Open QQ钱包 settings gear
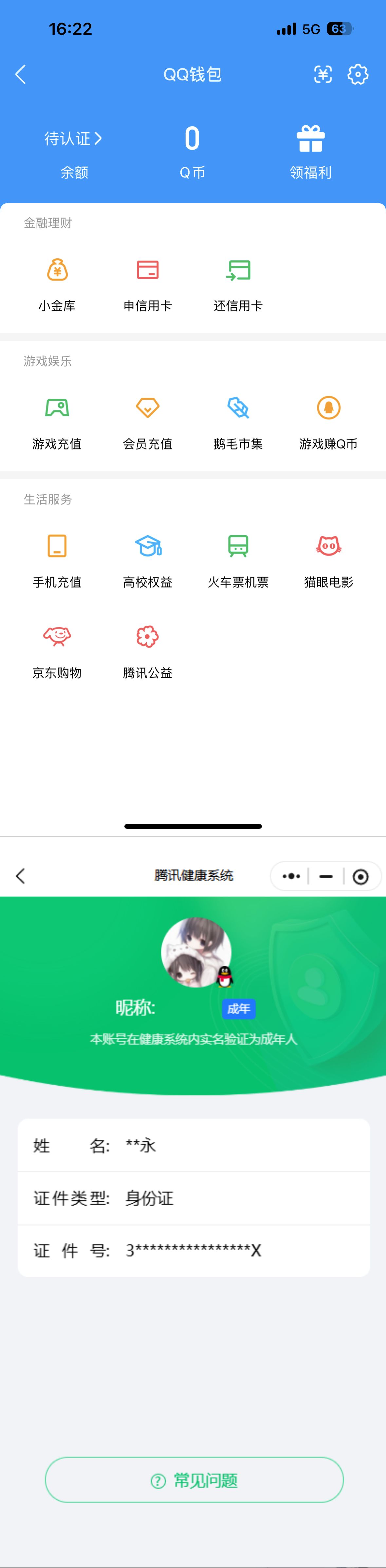Viewport: 386px width, 1568px height. [x=358, y=74]
